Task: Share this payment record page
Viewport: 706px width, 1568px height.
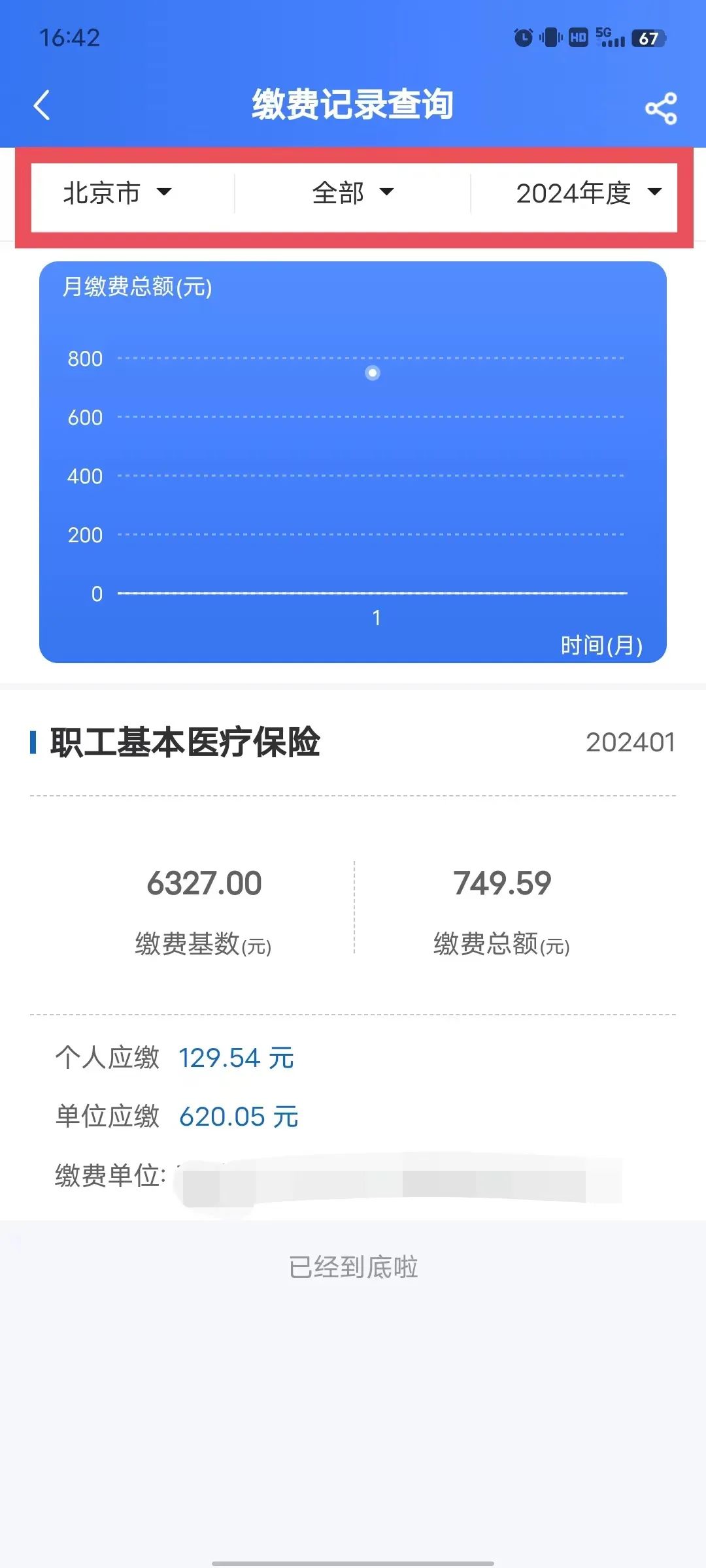Action: coord(661,108)
